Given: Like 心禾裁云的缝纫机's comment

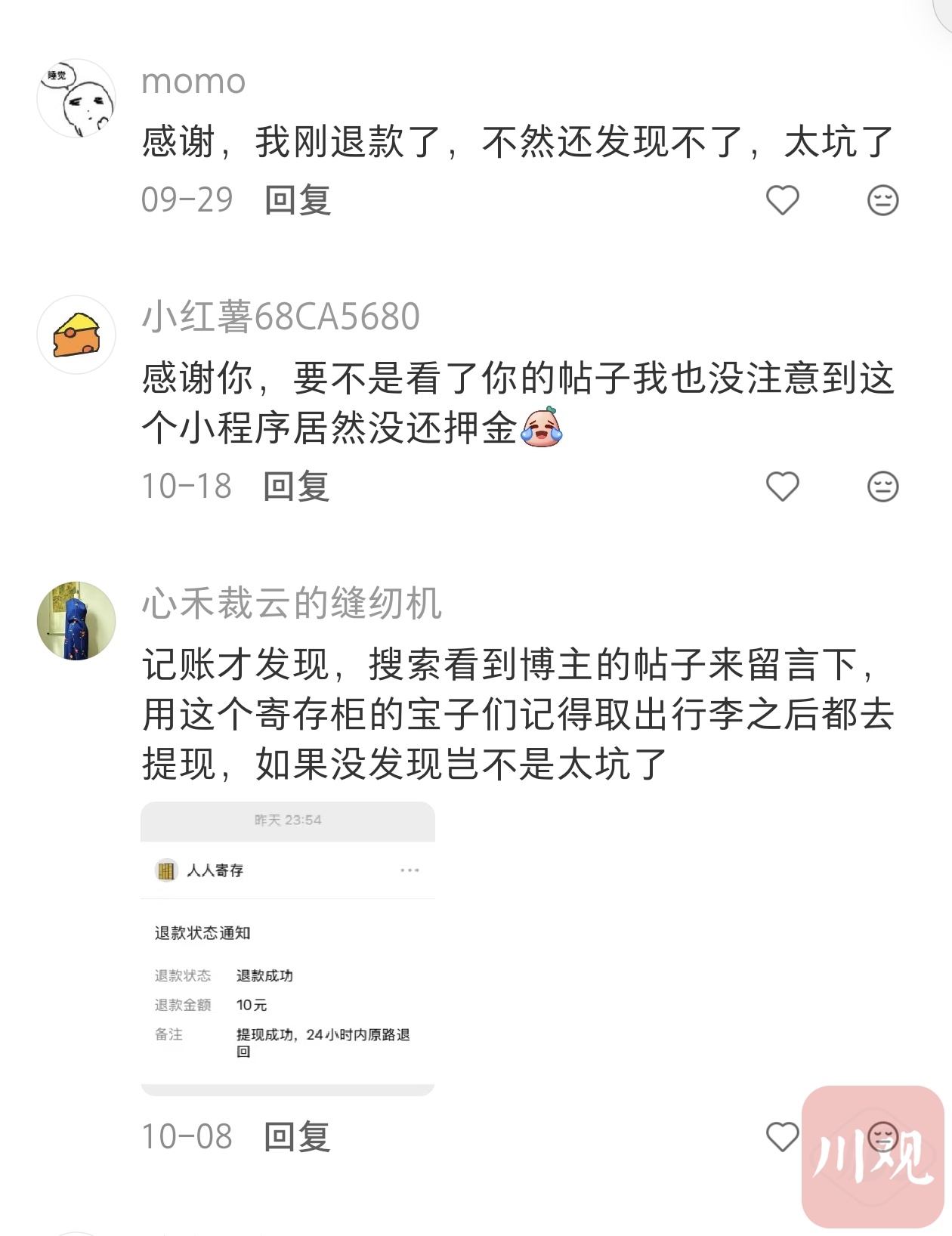Looking at the screenshot, I should [782, 1136].
